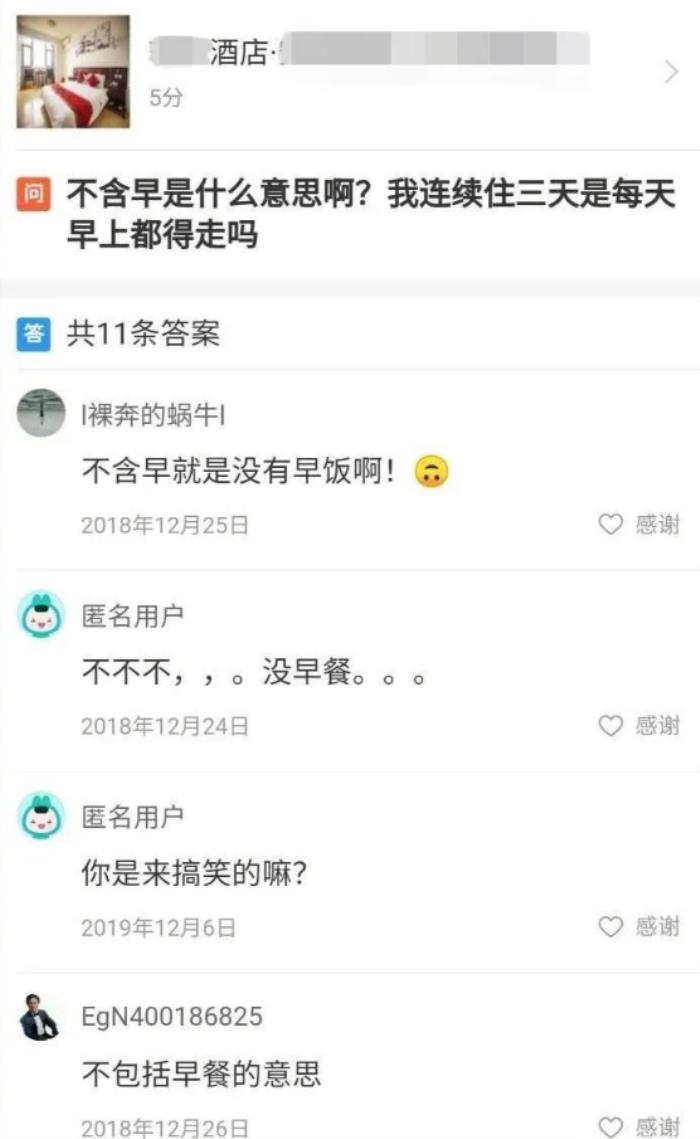Open the hotel room thumbnail
The height and width of the screenshot is (1139, 700).
tap(73, 71)
